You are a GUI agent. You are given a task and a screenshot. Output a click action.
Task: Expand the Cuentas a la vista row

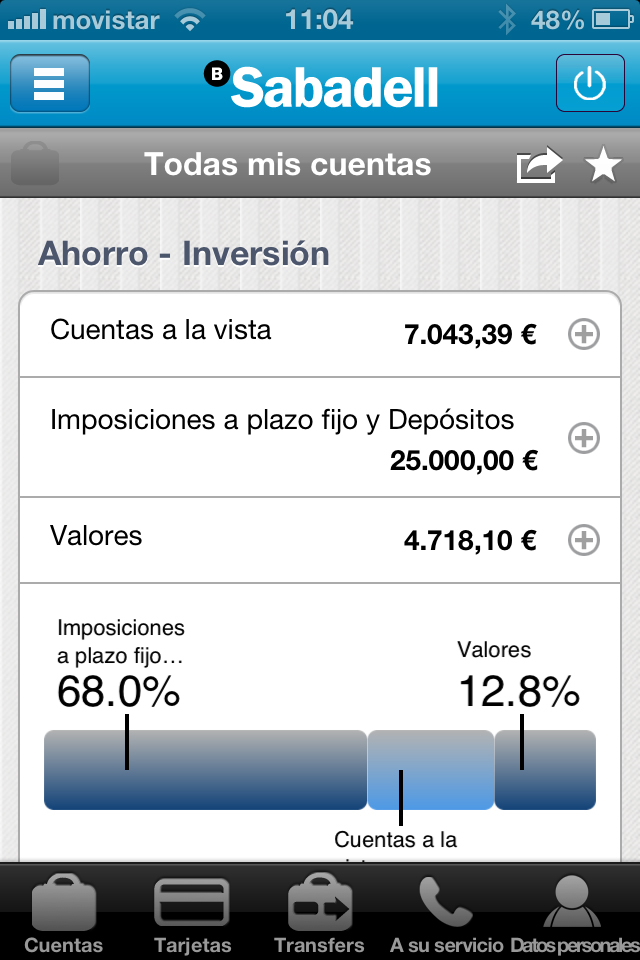[583, 334]
